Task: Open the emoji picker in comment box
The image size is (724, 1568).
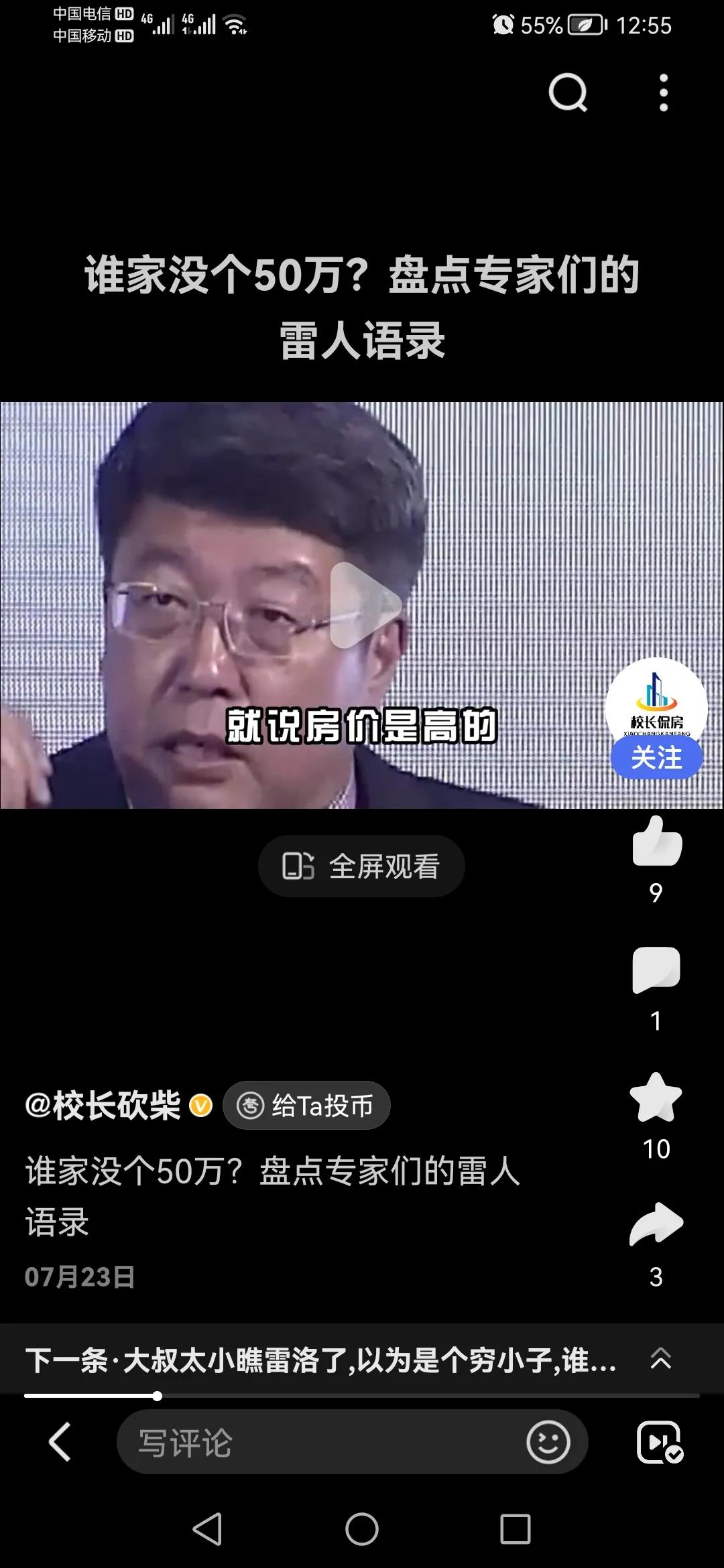Action: [548, 1442]
